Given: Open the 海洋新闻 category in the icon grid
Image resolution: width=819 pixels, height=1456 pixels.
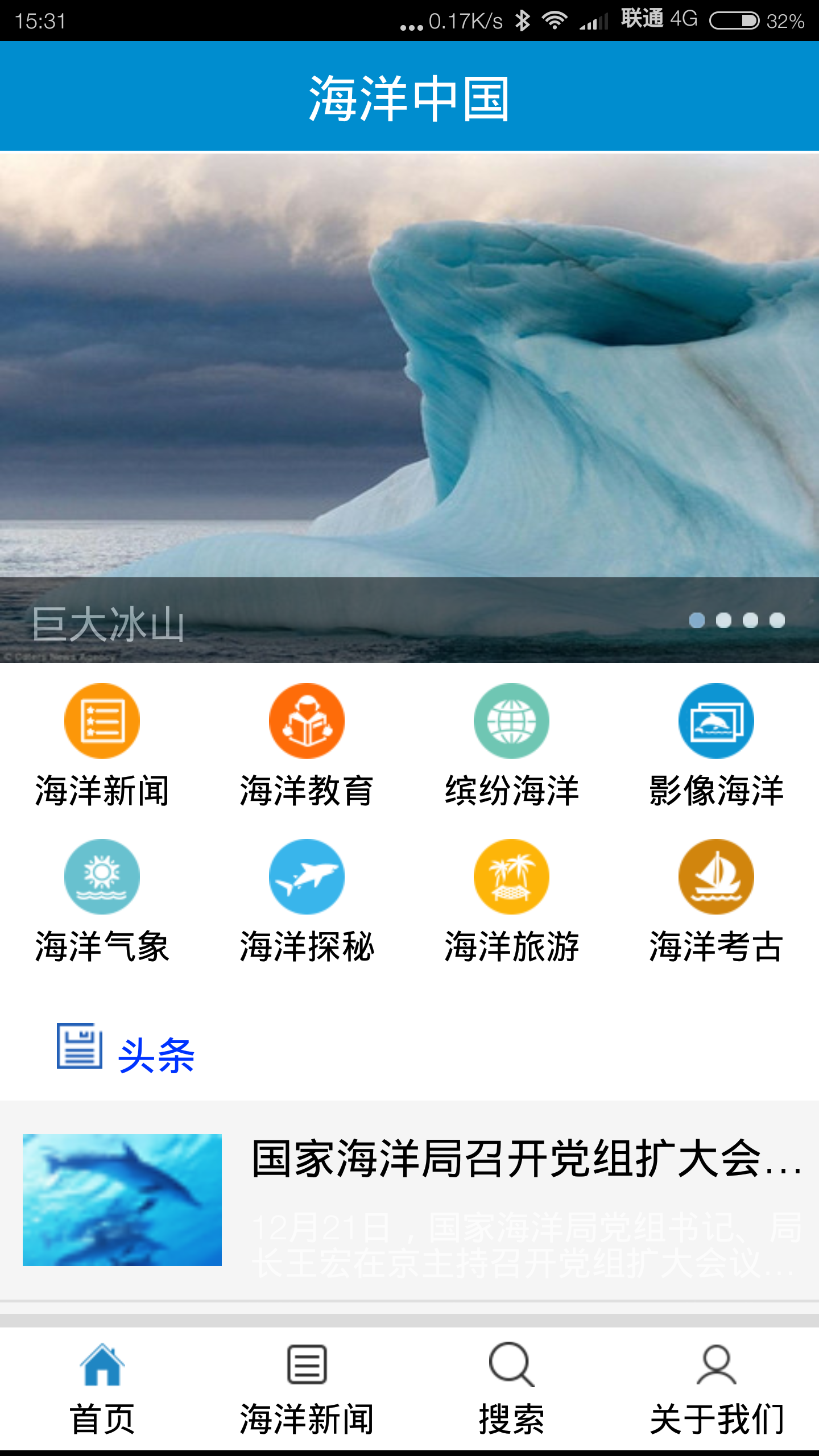Looking at the screenshot, I should pyautogui.click(x=102, y=744).
